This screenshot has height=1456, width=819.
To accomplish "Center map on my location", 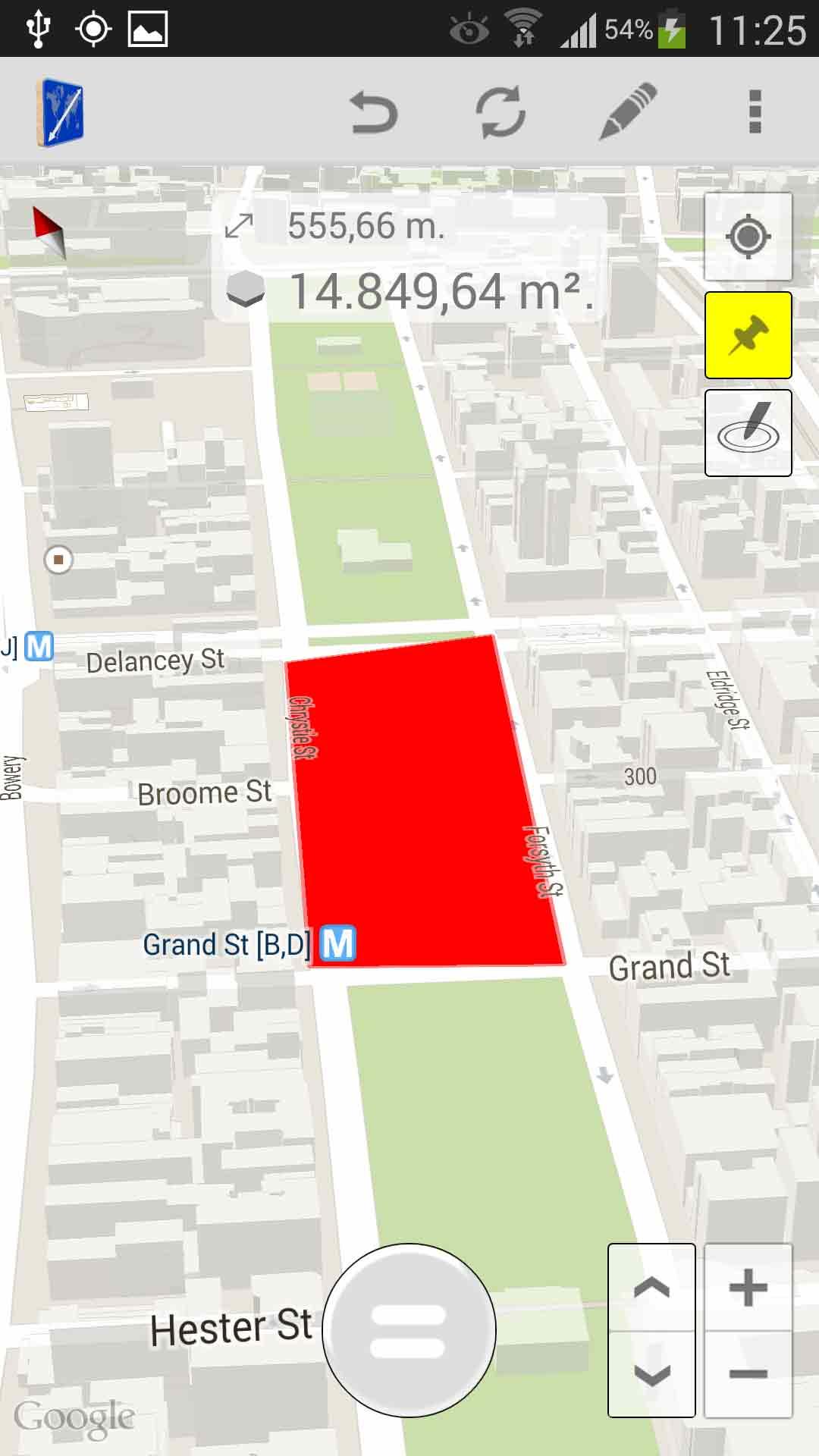I will (x=748, y=237).
